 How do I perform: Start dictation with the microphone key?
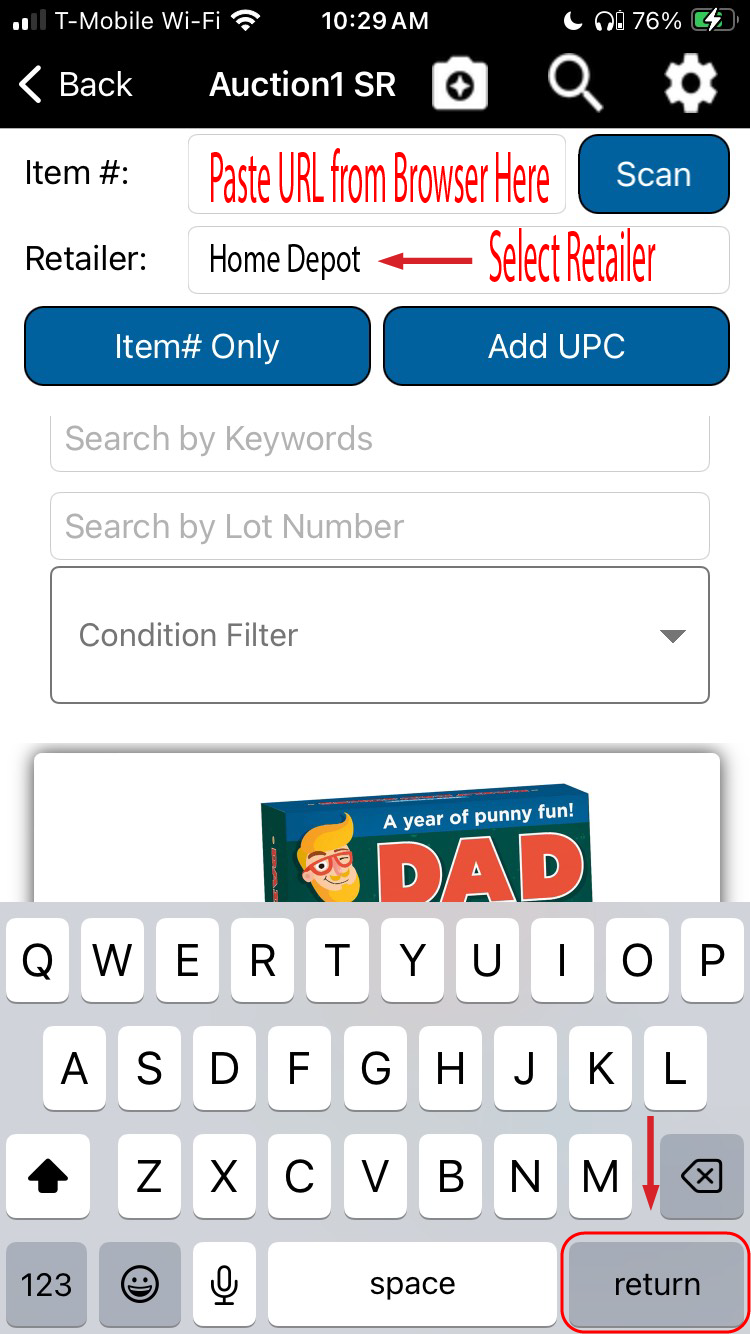point(225,1284)
